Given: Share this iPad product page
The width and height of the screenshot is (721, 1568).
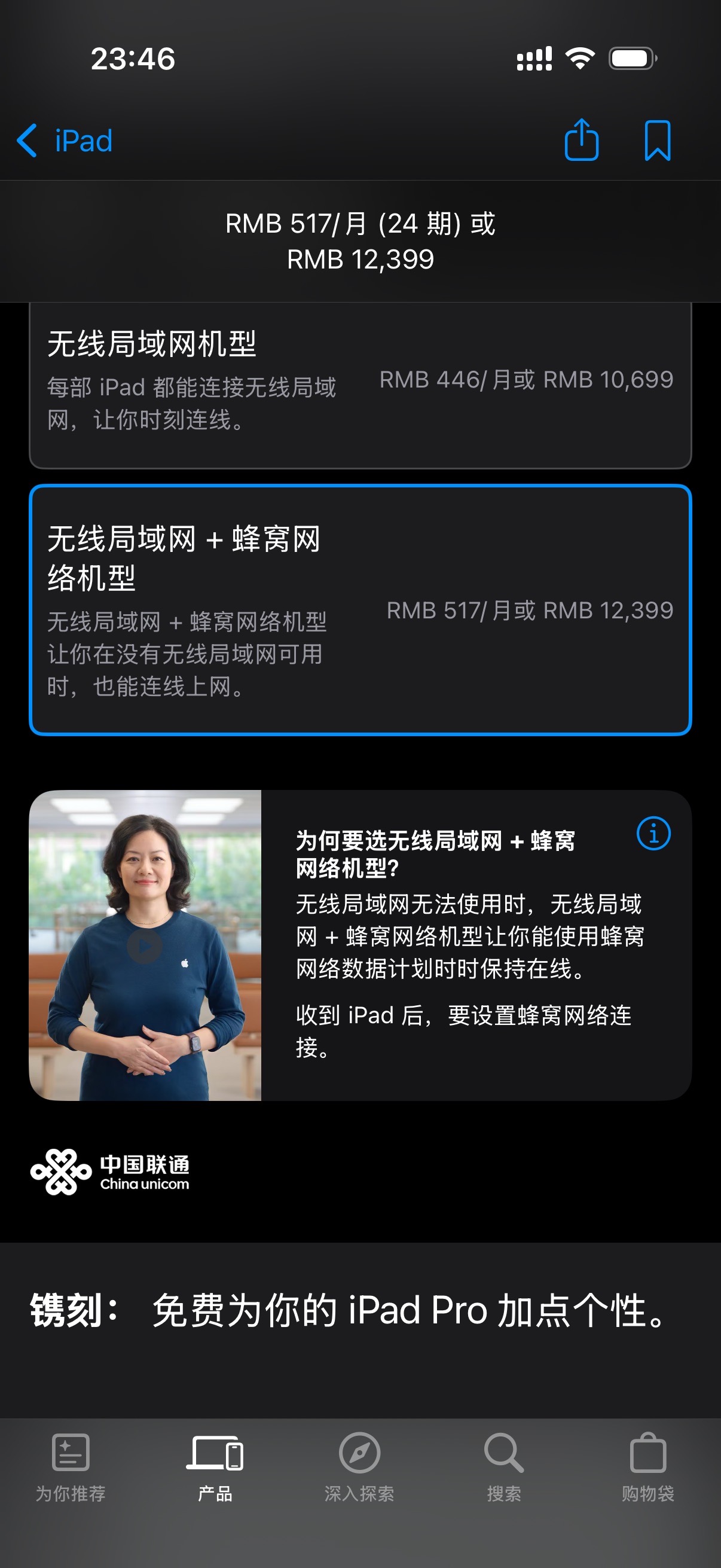Looking at the screenshot, I should coord(581,140).
